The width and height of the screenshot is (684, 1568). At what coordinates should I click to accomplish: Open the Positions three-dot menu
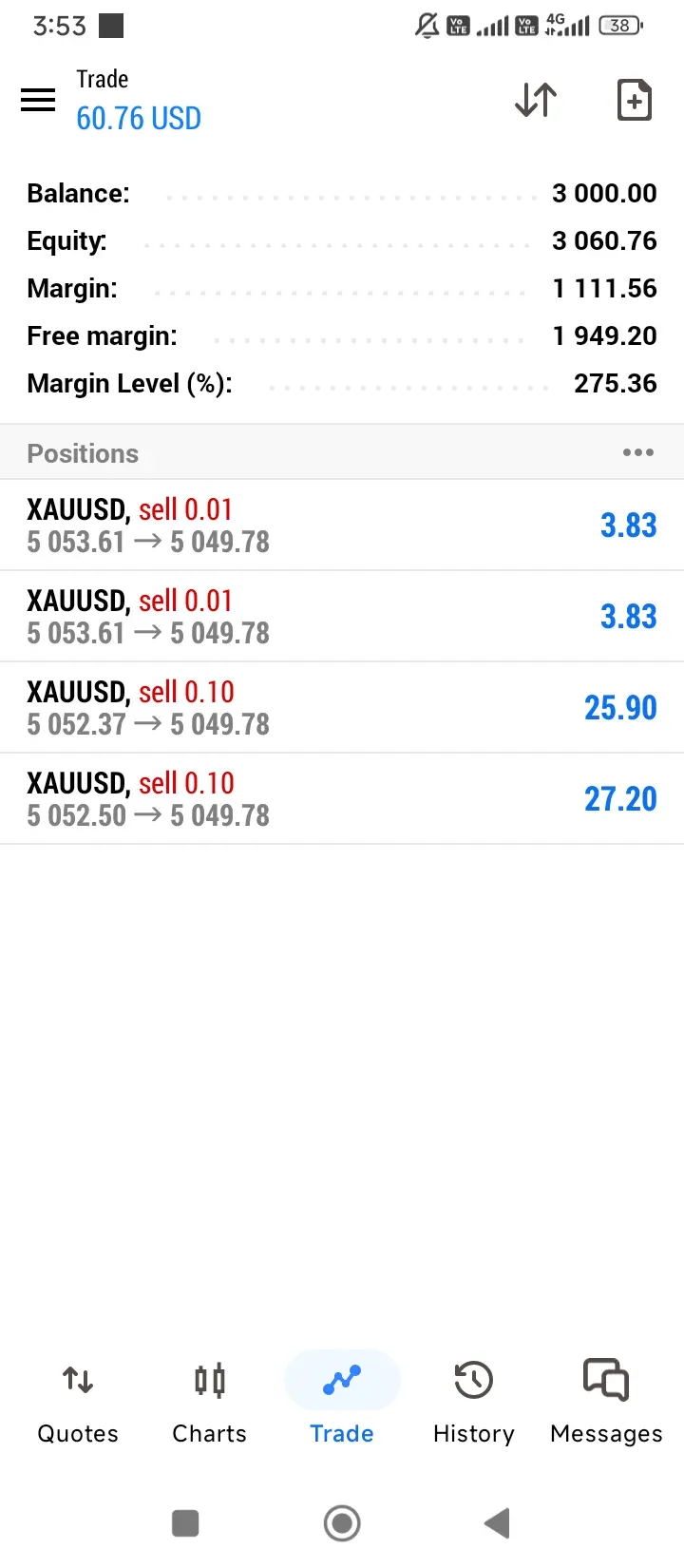[637, 452]
